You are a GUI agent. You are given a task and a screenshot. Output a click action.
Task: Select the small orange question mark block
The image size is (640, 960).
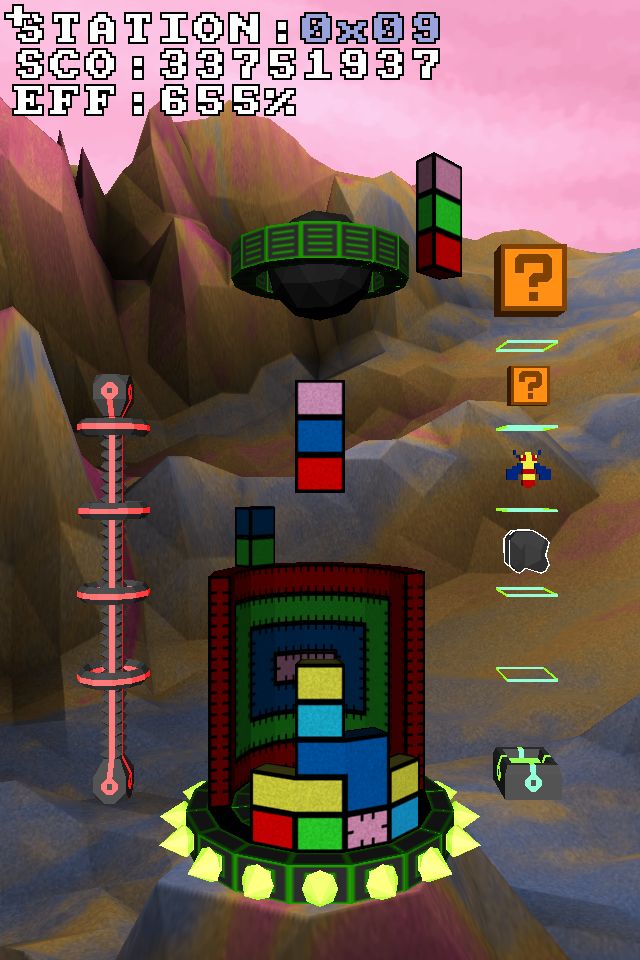click(x=529, y=385)
